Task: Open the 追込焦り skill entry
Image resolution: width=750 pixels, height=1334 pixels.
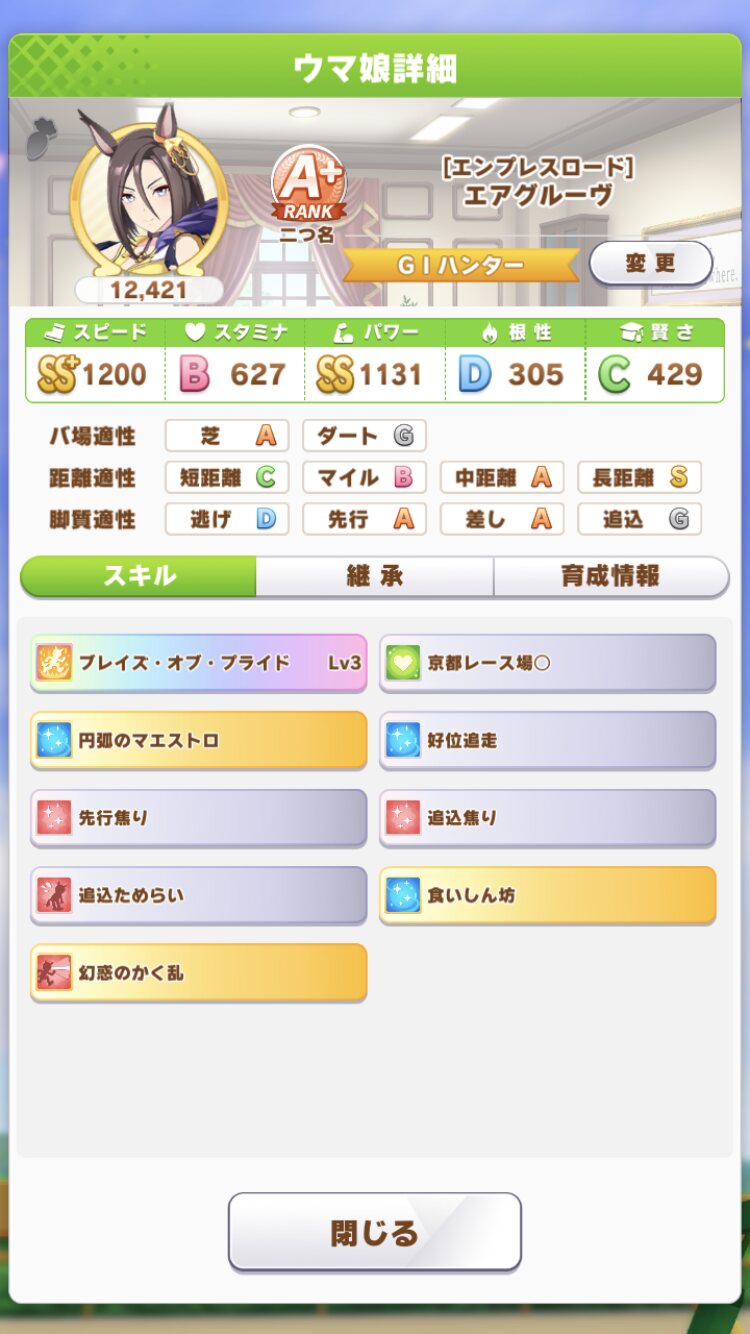Action: click(547, 817)
